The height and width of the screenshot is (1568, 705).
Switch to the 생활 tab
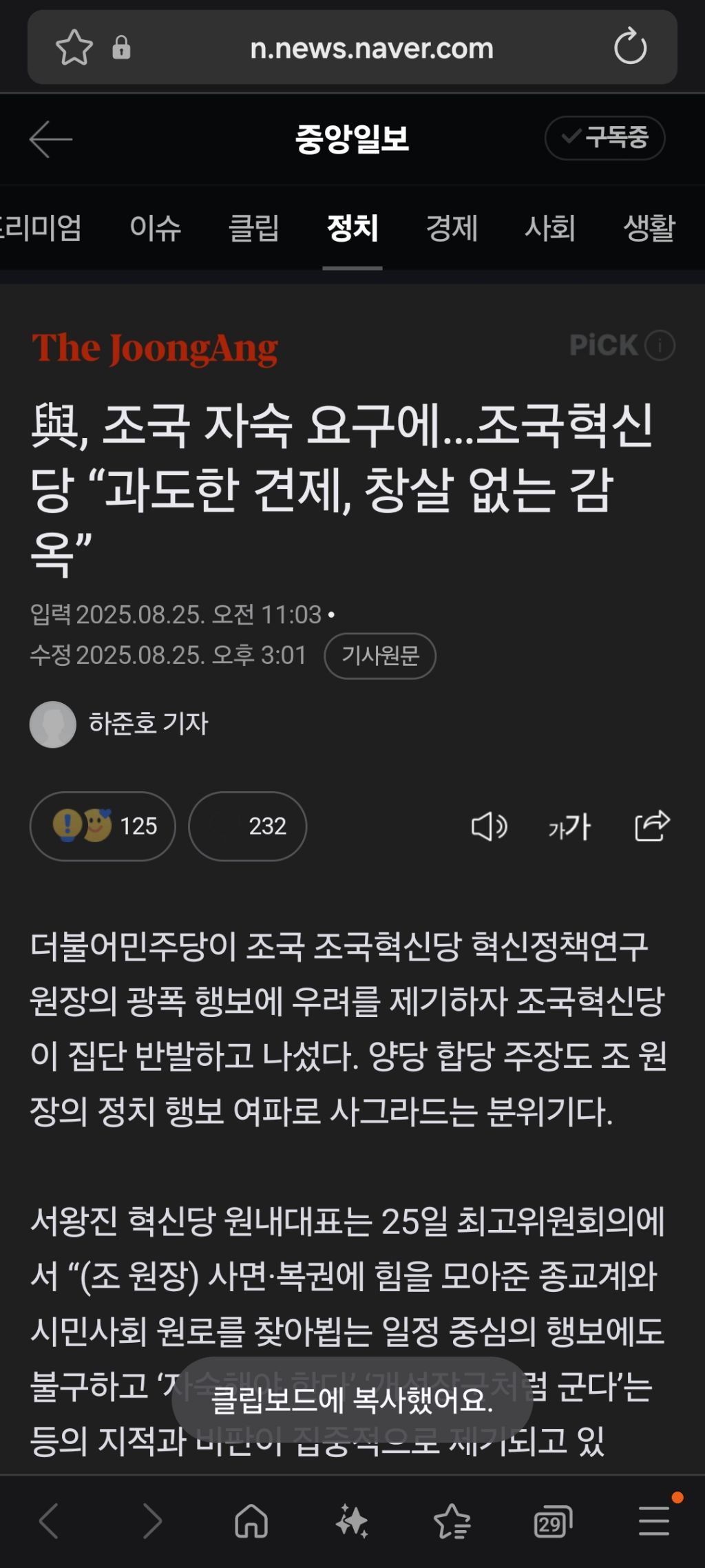pos(649,228)
